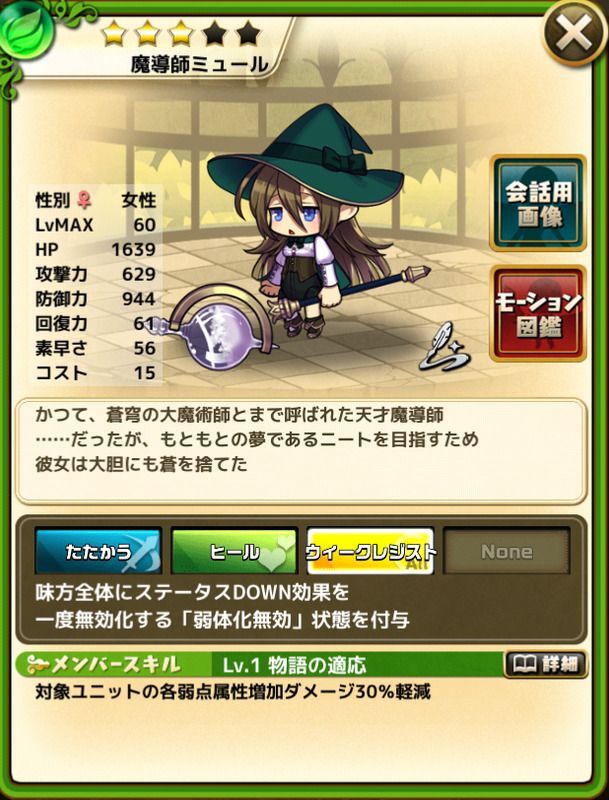Select the ウィークレジスト skill
This screenshot has width=609, height=800.
pos(370,551)
